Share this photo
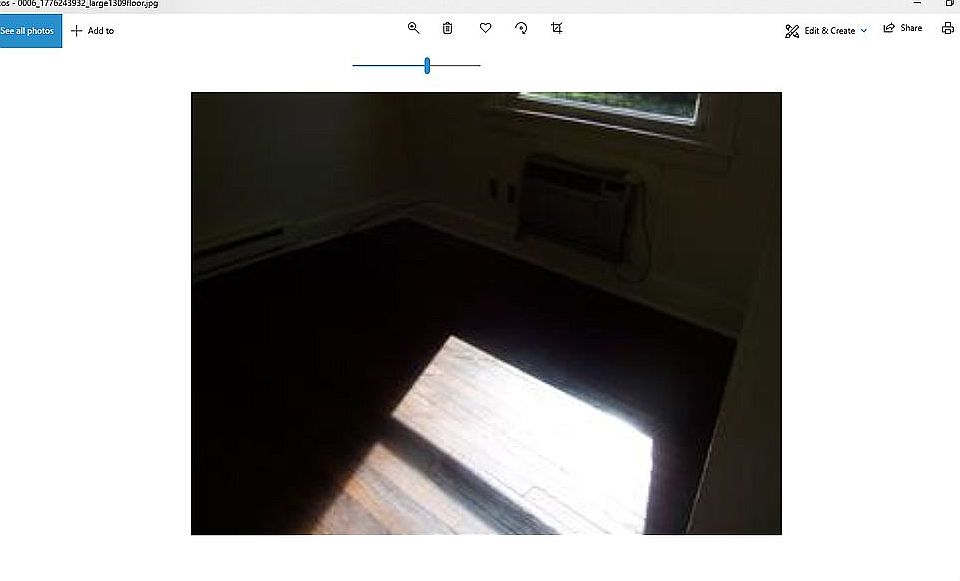960x581 pixels. (x=902, y=28)
